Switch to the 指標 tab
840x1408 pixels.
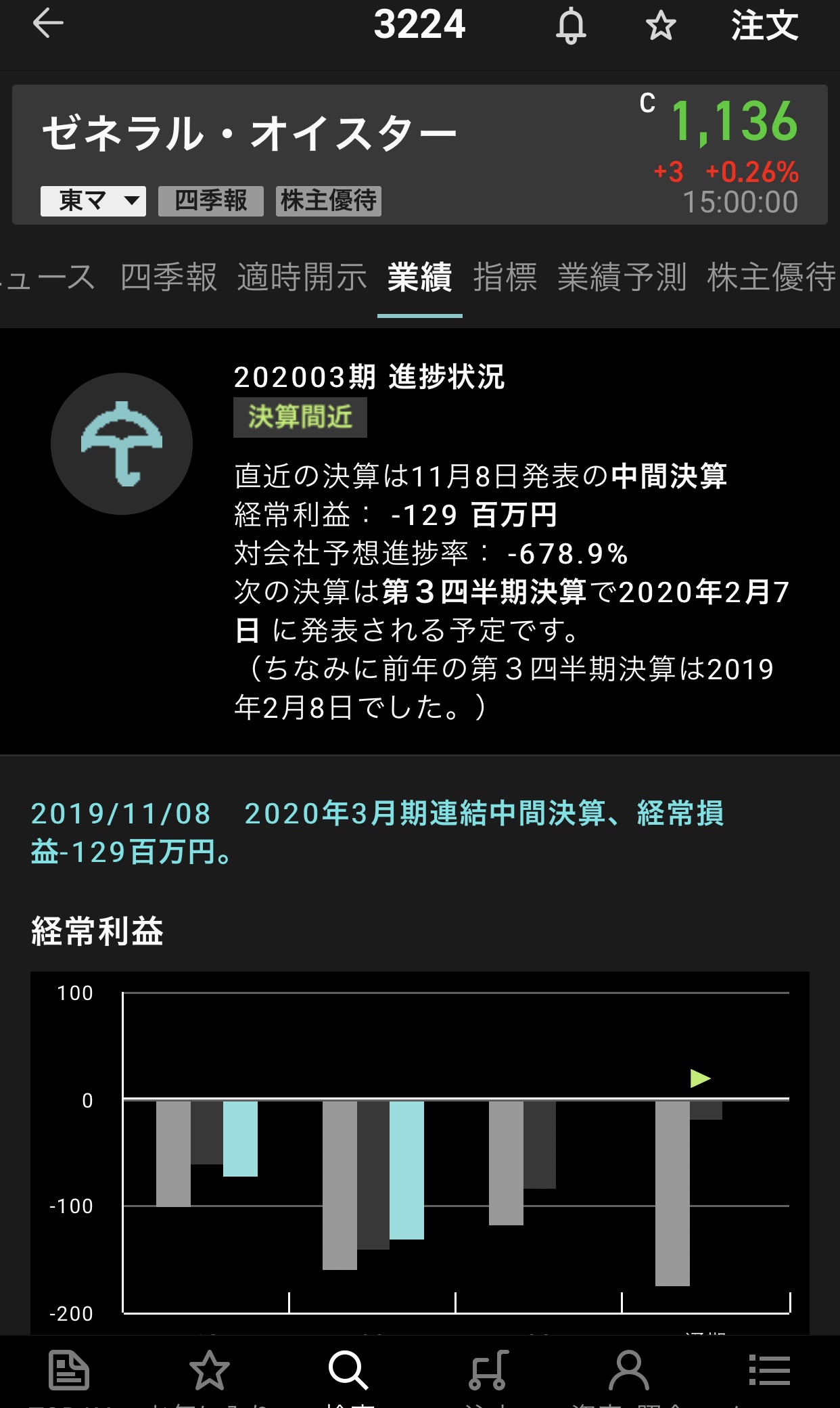click(505, 277)
